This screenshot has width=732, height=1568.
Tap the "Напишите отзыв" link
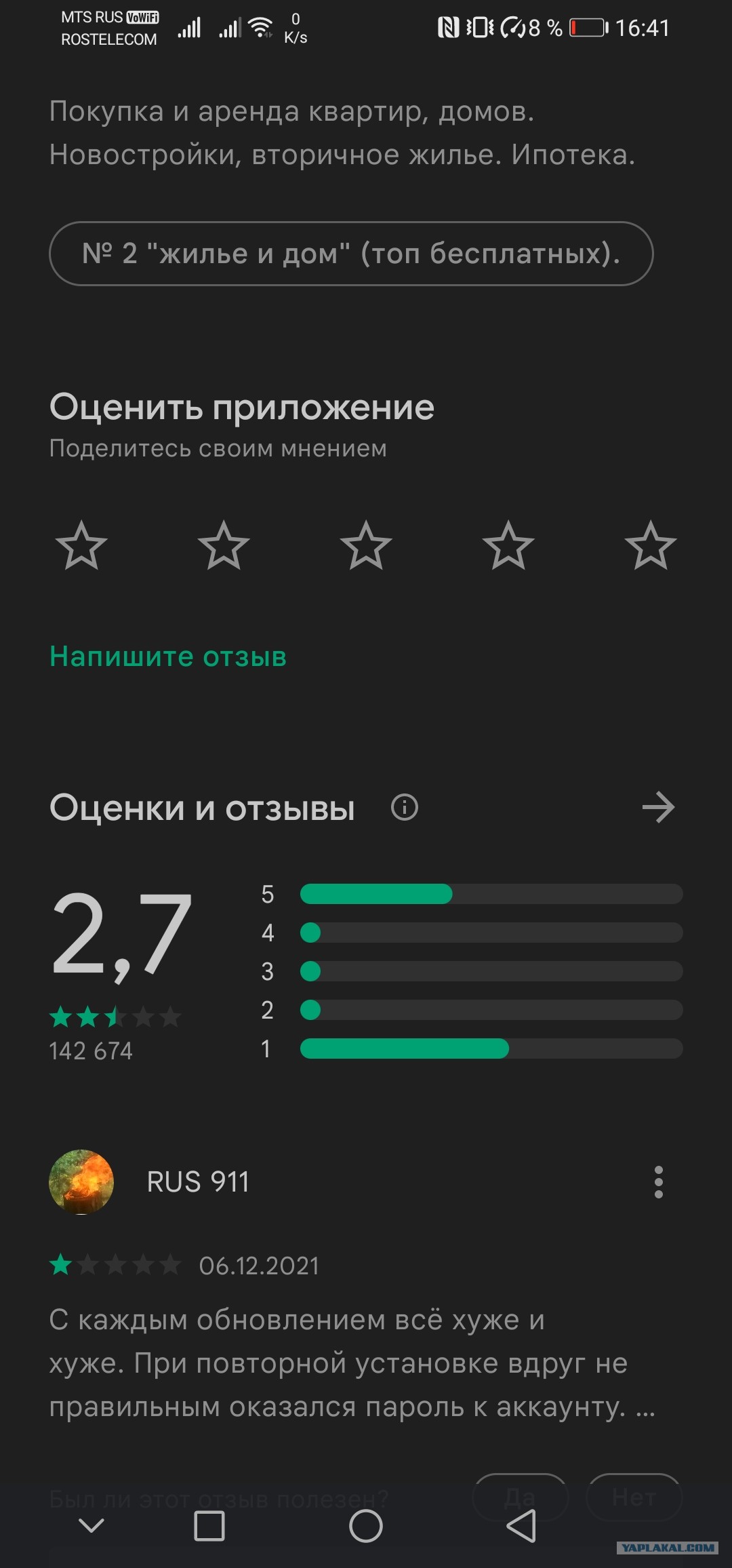pyautogui.click(x=168, y=656)
